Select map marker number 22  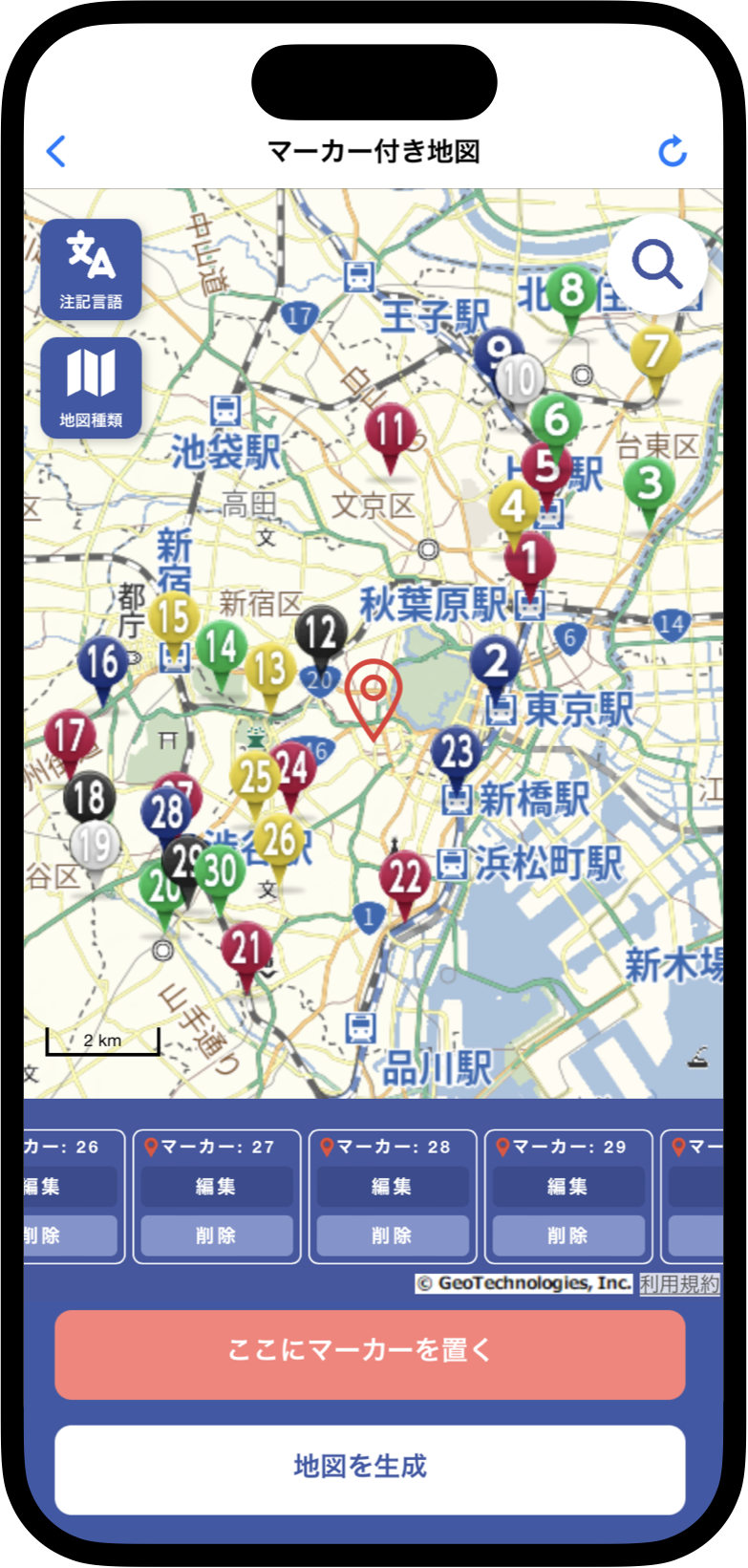click(x=405, y=877)
